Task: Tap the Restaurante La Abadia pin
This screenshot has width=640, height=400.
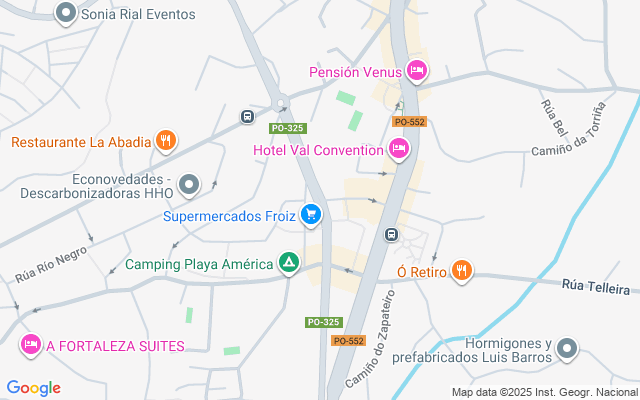Action: coord(167,141)
